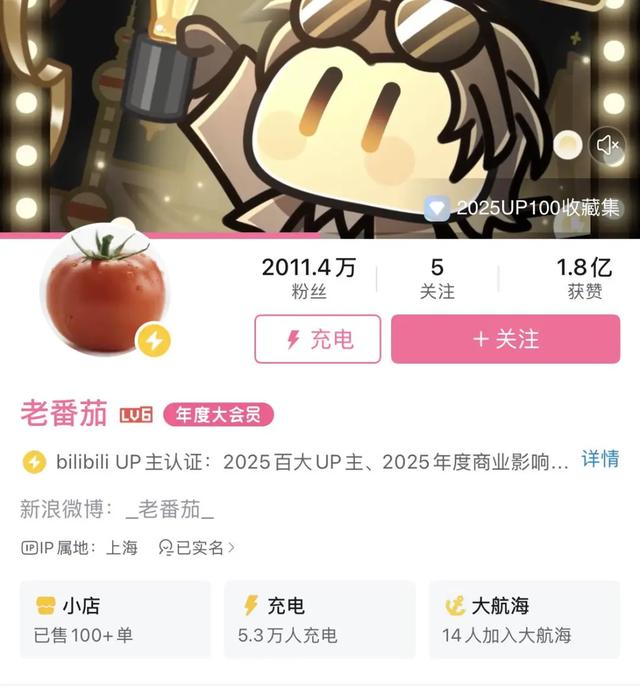Expand certification info via 详情

tap(600, 459)
